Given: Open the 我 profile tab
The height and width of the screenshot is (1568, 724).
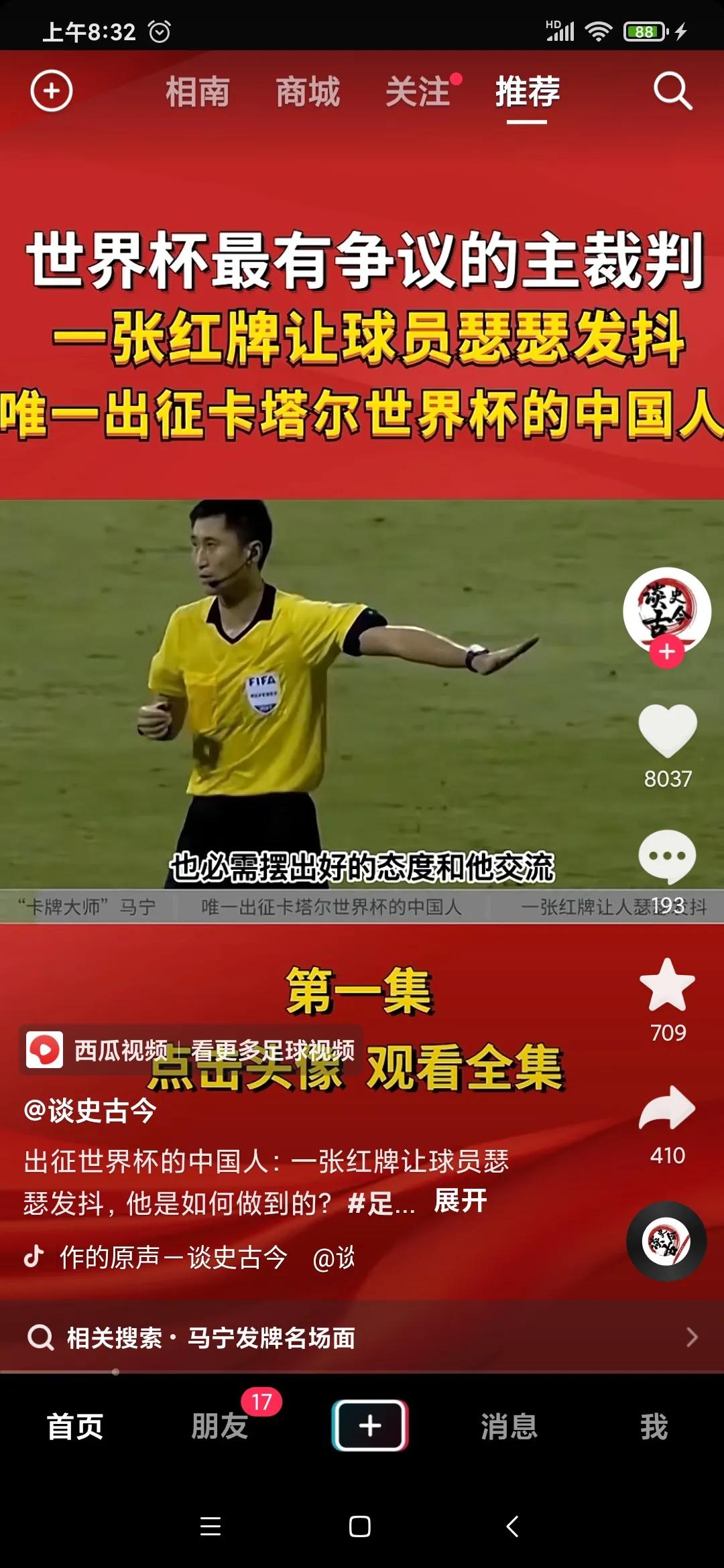Looking at the screenshot, I should (x=654, y=1426).
